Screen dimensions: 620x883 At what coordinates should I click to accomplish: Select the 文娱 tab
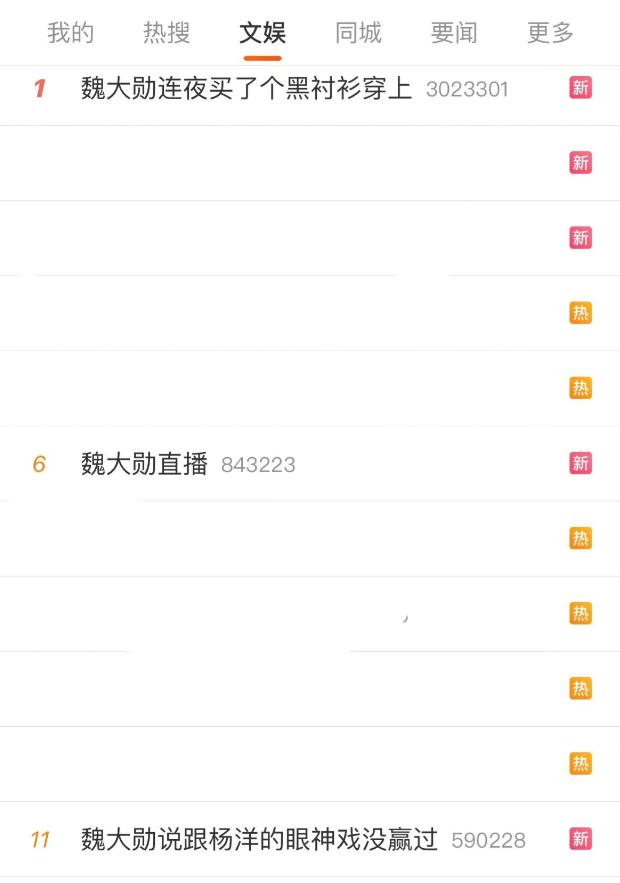tap(262, 33)
